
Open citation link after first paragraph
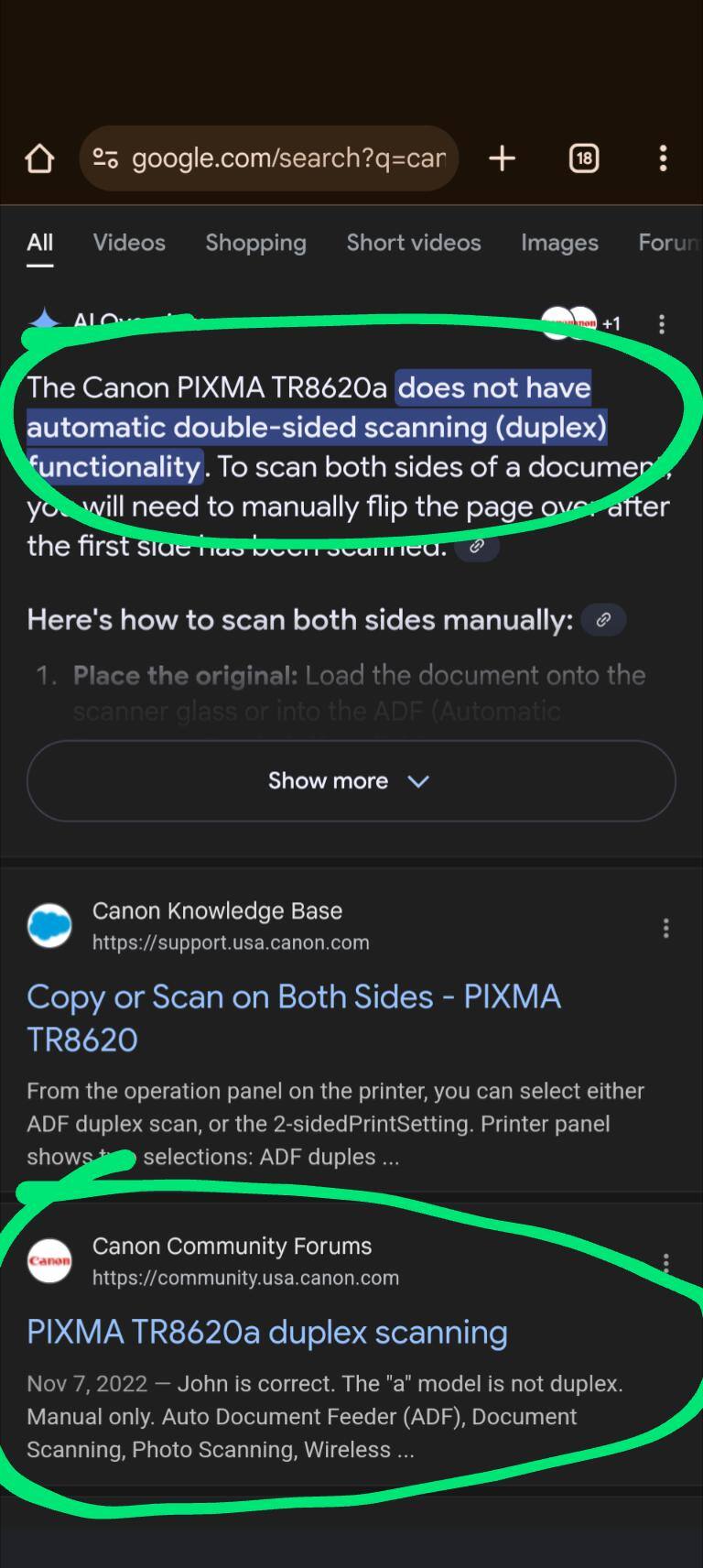477,547
